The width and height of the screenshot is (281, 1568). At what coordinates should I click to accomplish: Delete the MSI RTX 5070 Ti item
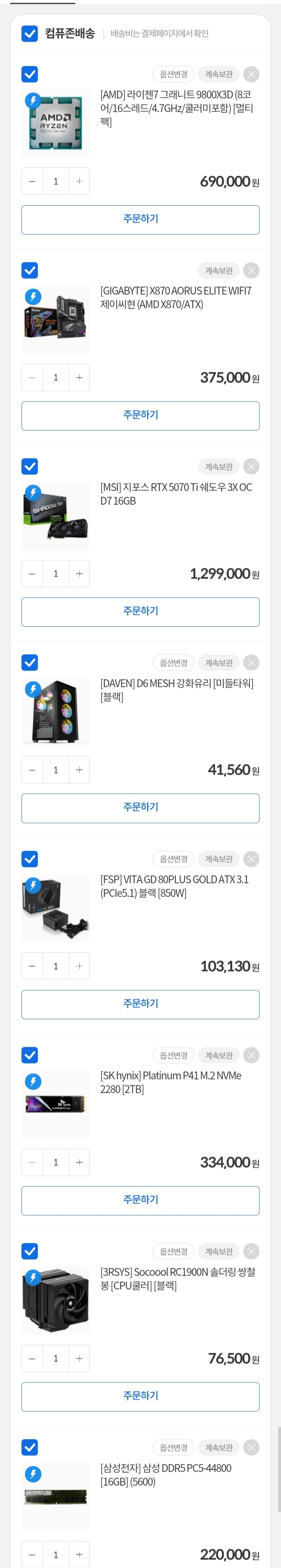pyautogui.click(x=251, y=467)
